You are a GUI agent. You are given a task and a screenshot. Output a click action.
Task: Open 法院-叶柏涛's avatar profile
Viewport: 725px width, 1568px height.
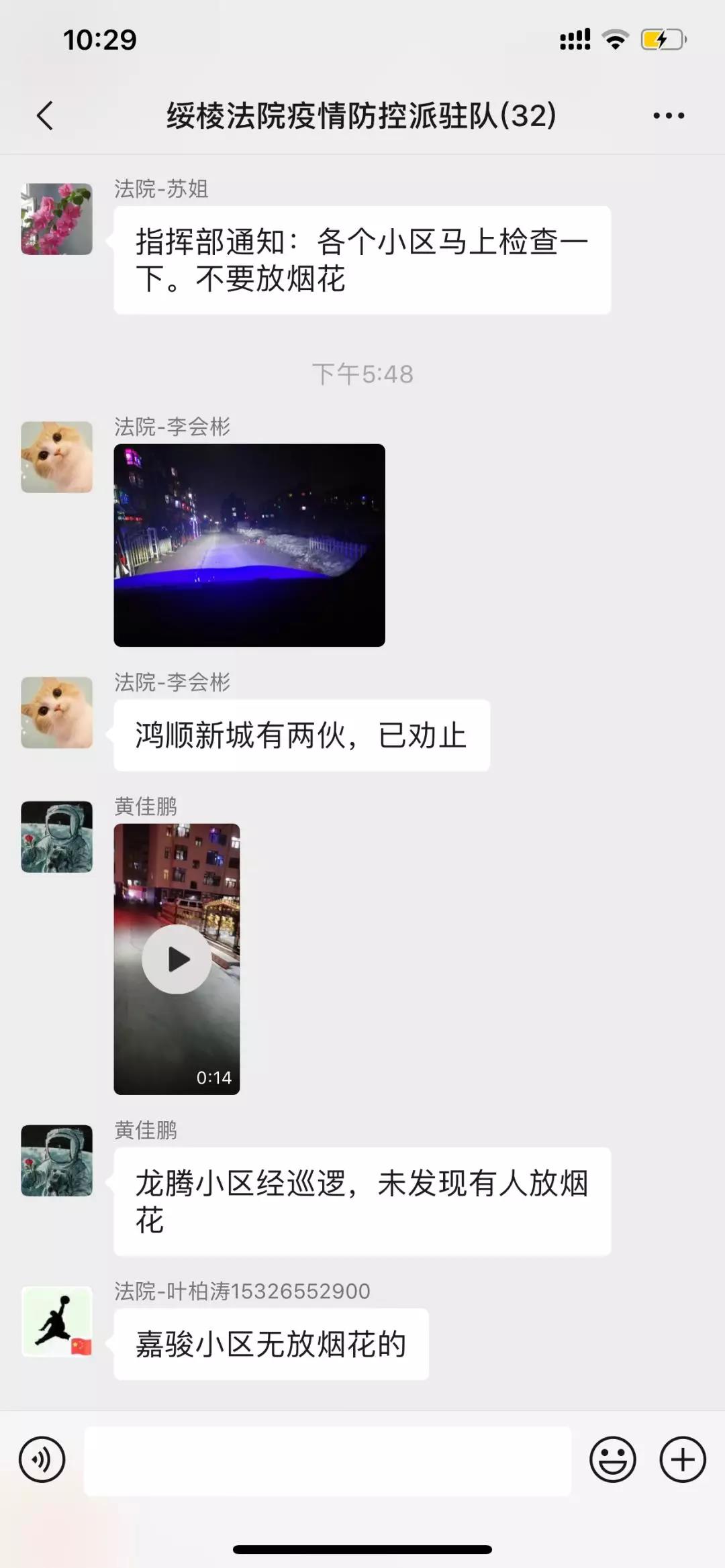pos(57,1321)
